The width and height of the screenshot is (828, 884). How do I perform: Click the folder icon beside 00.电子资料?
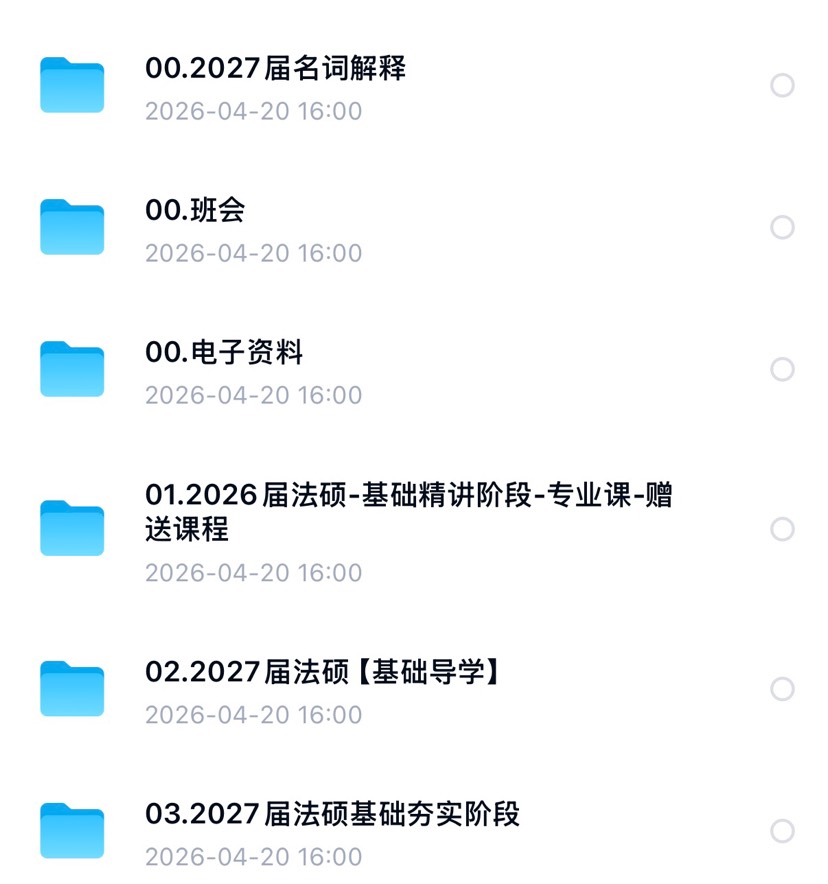[71, 368]
